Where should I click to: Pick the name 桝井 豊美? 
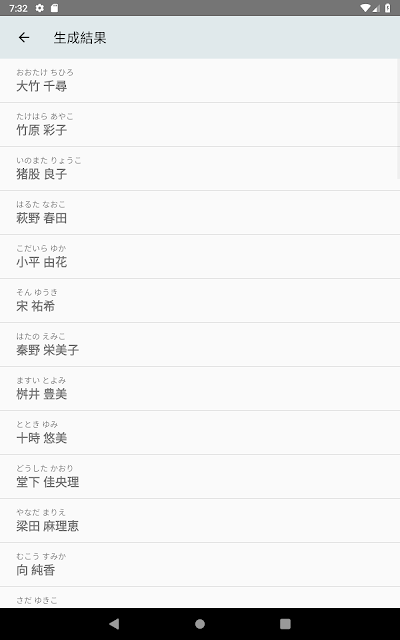click(x=200, y=389)
